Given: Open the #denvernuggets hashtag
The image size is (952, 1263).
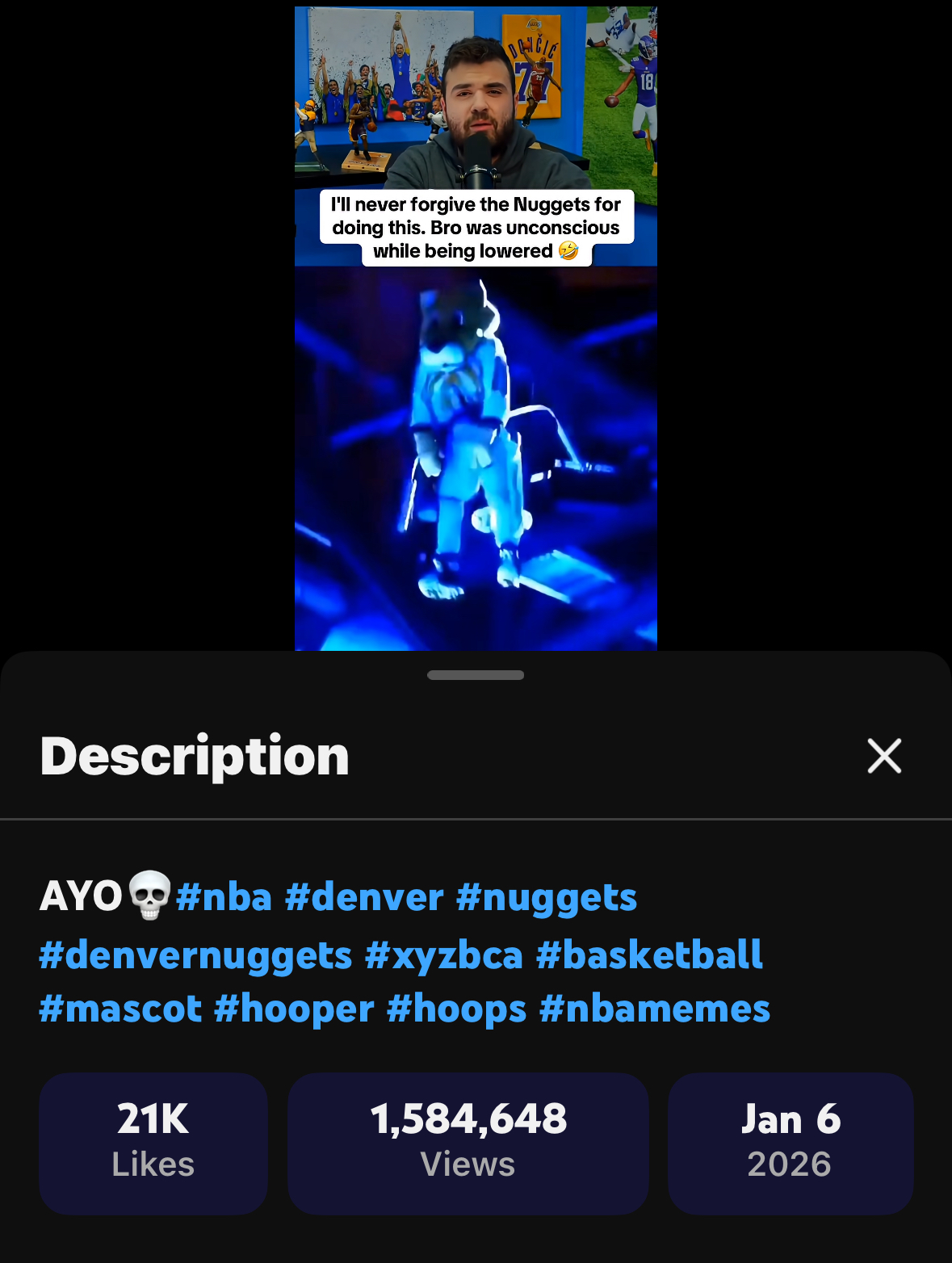Looking at the screenshot, I should 195,955.
